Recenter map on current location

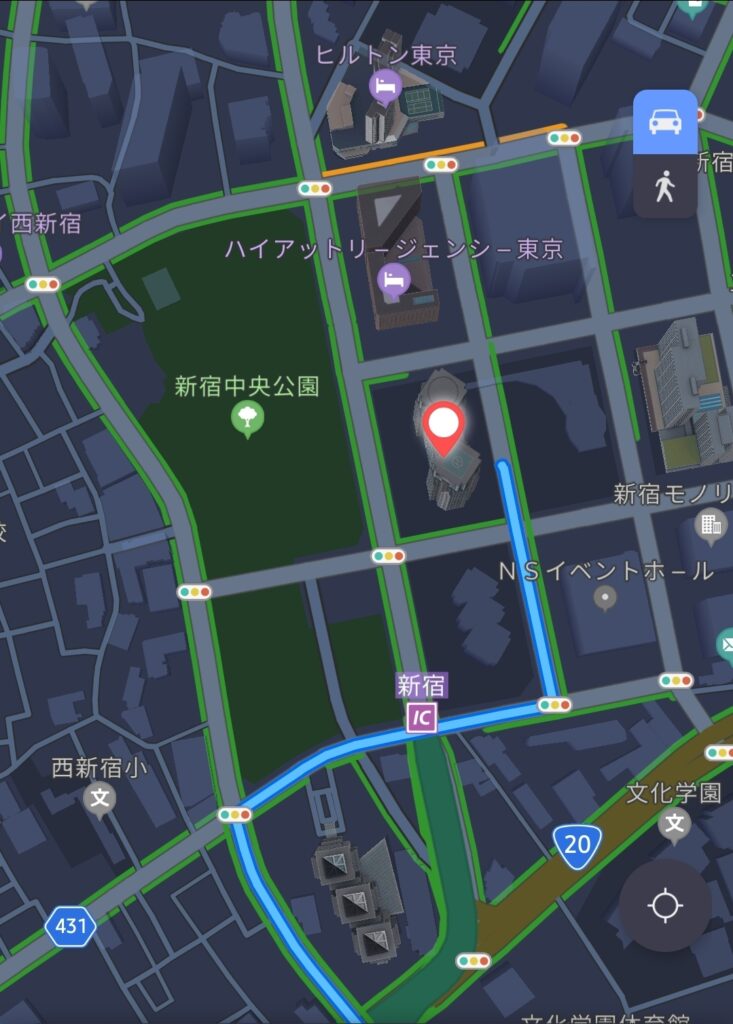pyautogui.click(x=664, y=906)
